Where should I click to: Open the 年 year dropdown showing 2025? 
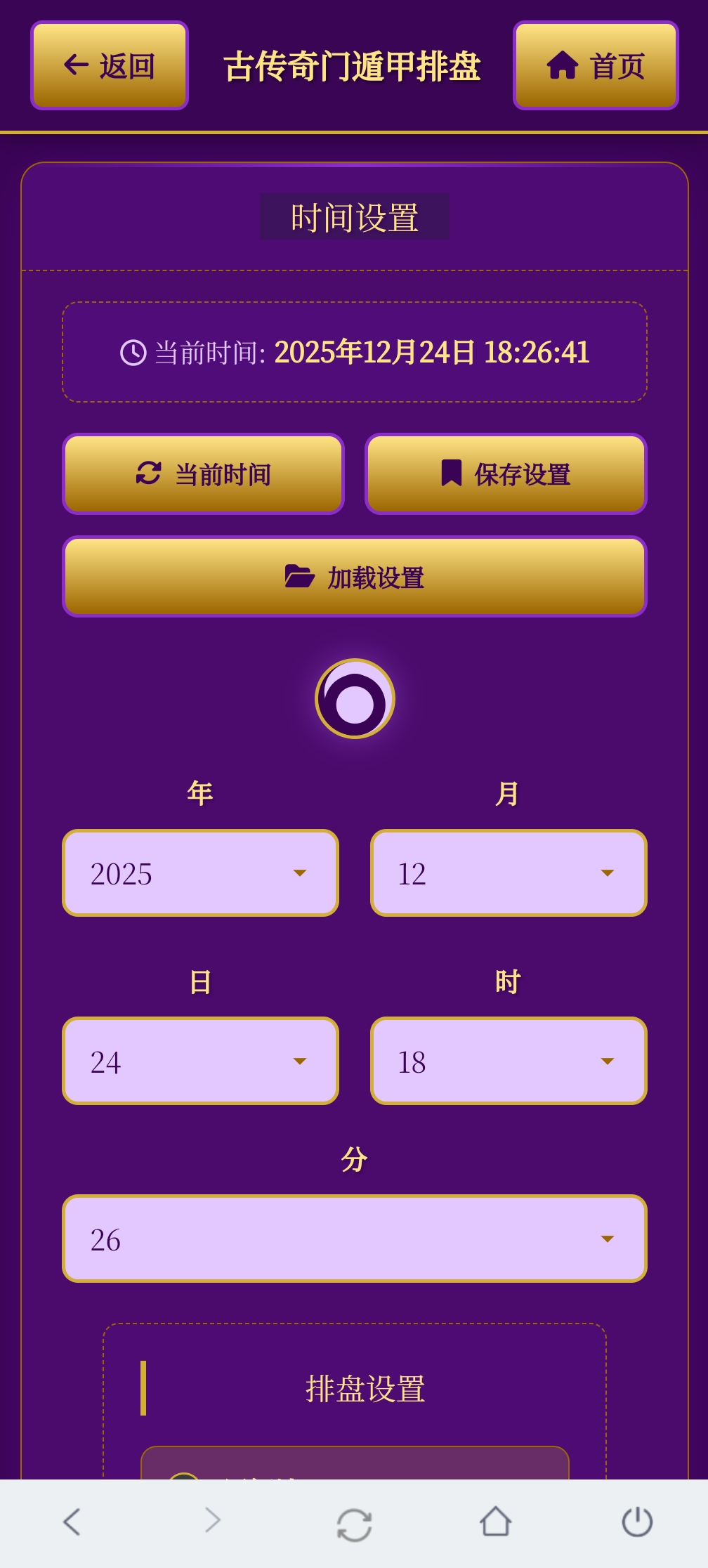pos(201,873)
